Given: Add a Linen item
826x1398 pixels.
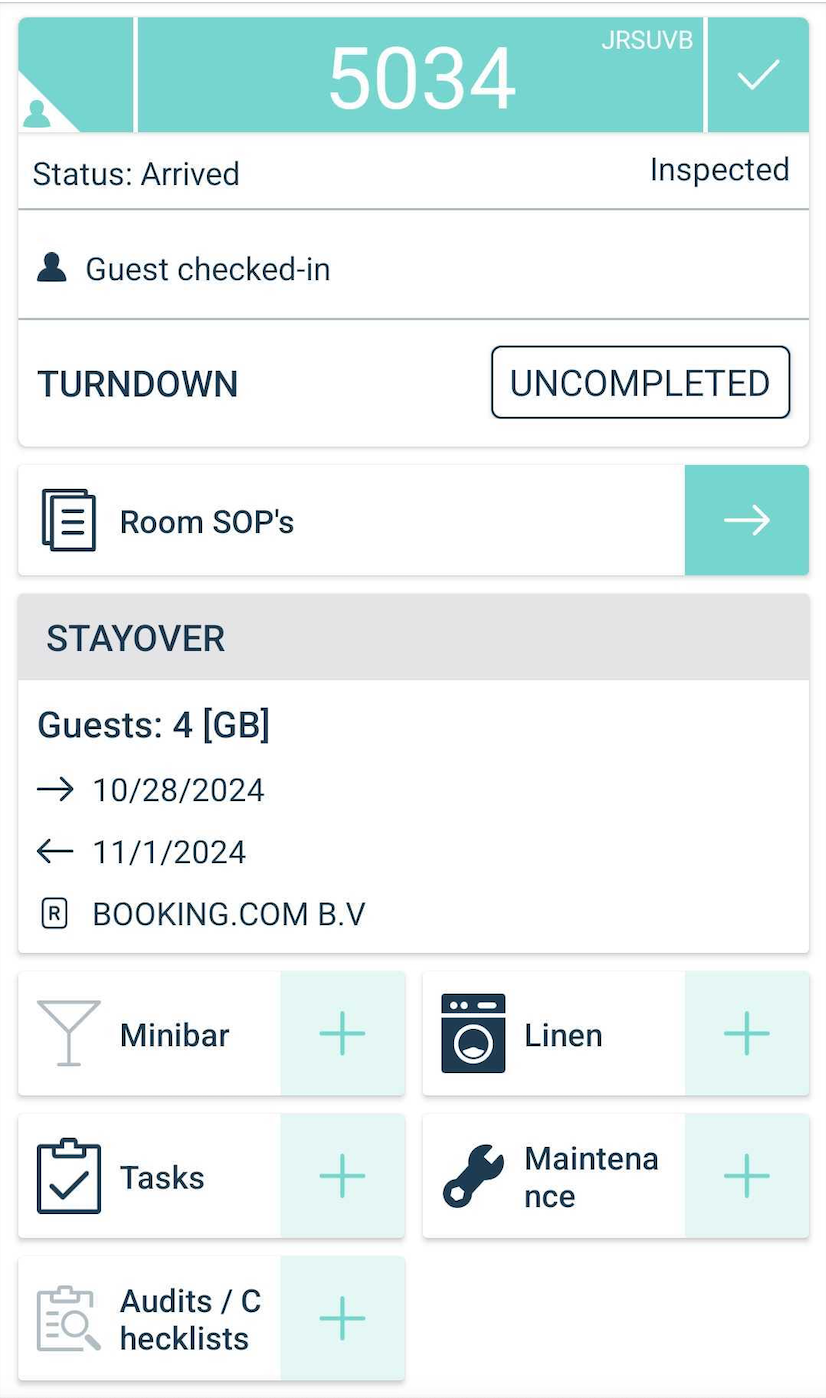Looking at the screenshot, I should [746, 1034].
